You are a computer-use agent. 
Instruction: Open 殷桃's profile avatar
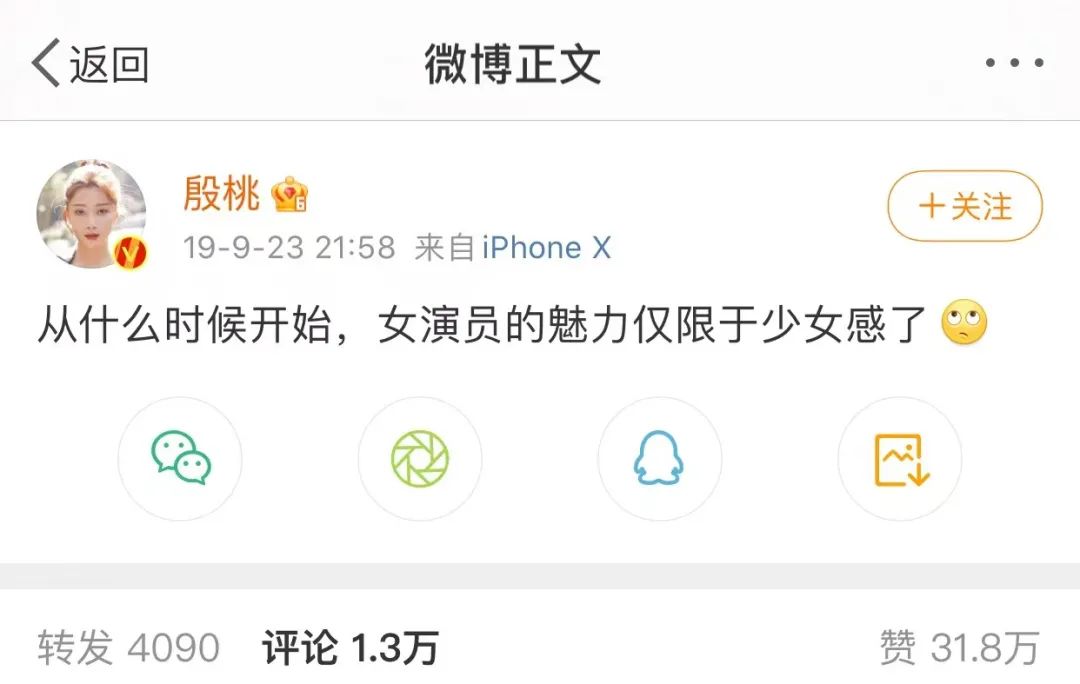[92, 214]
